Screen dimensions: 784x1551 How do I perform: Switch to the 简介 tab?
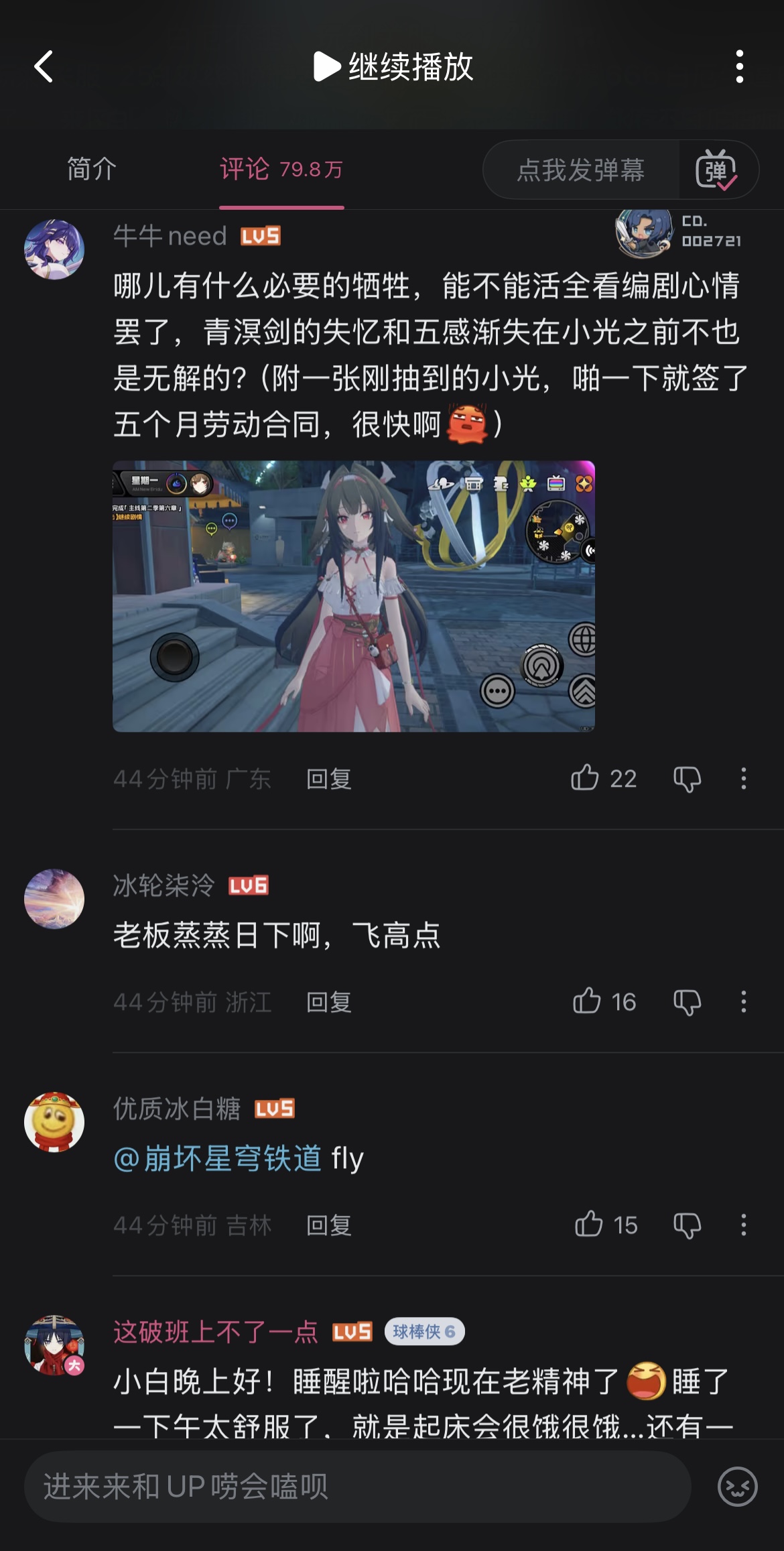92,169
